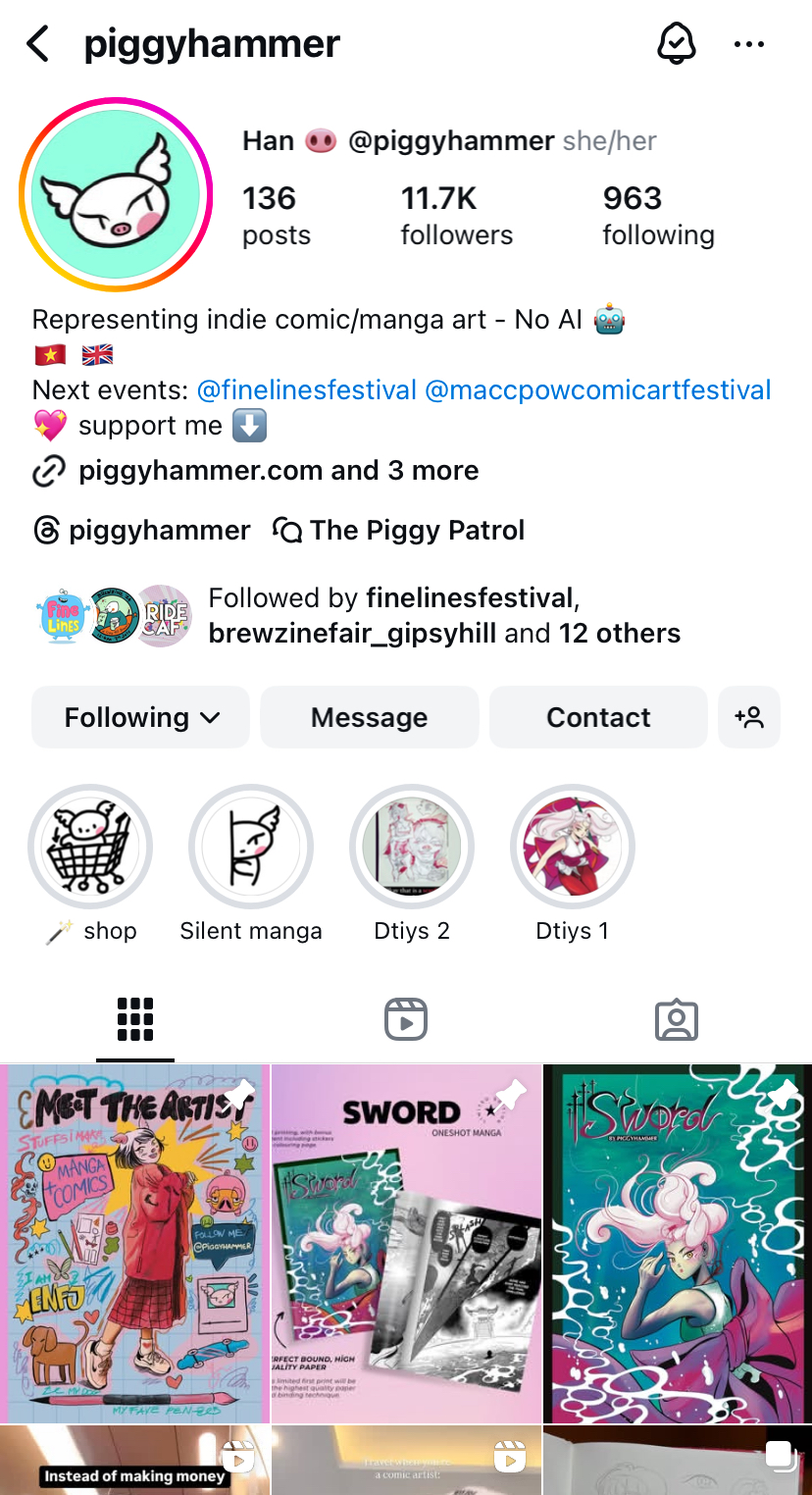
Task: Go back from piggyhammer profile
Action: coord(37,44)
